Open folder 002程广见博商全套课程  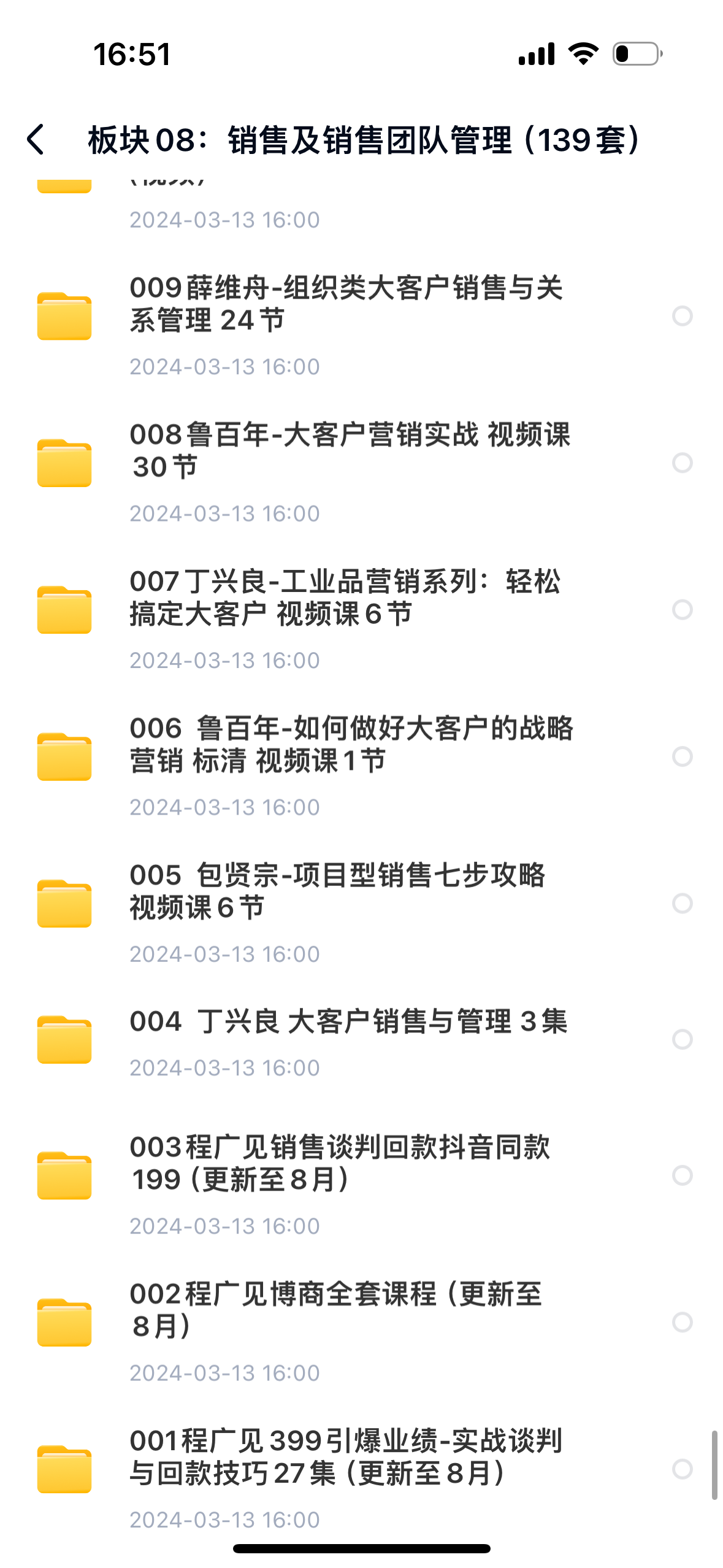click(x=336, y=1310)
